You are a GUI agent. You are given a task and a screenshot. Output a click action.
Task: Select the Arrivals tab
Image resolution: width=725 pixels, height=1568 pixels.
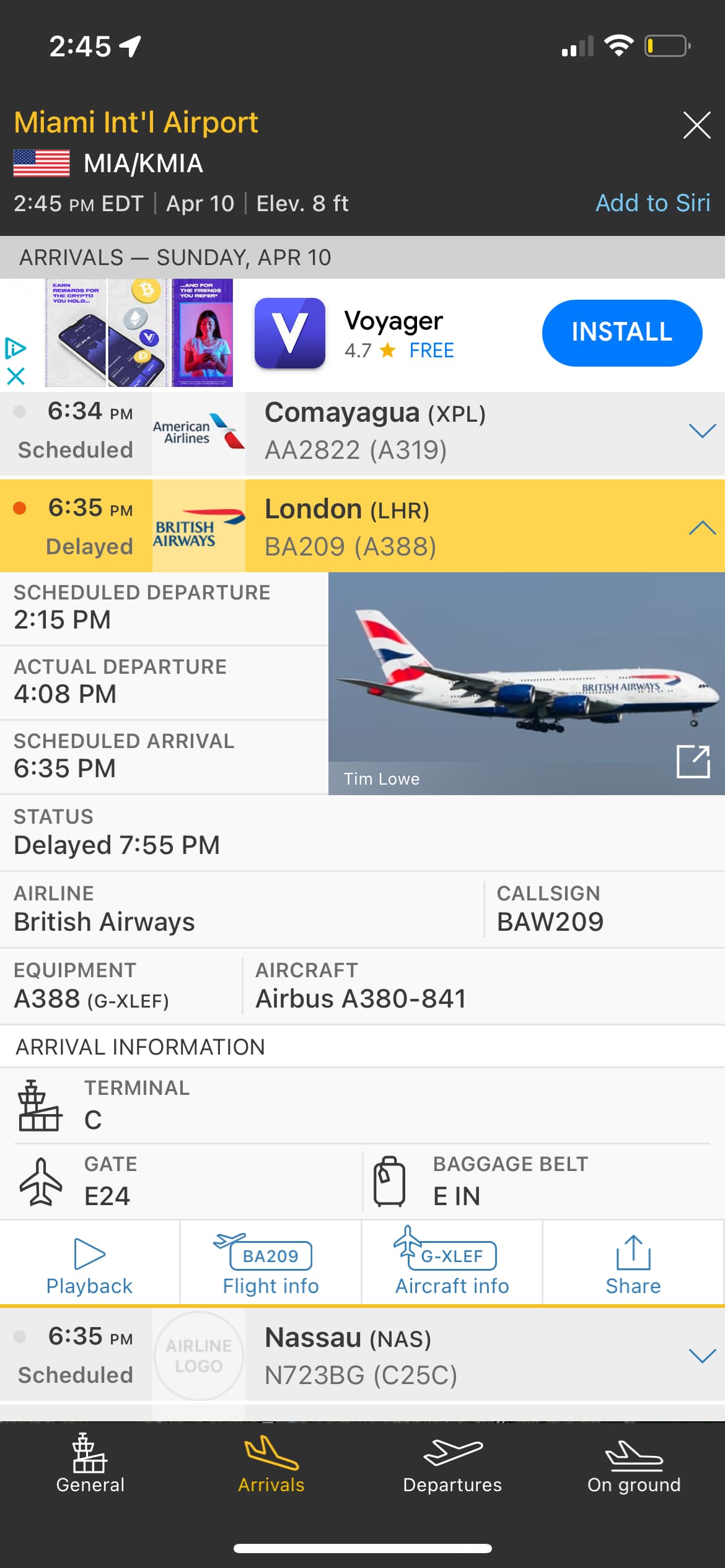[x=271, y=1464]
